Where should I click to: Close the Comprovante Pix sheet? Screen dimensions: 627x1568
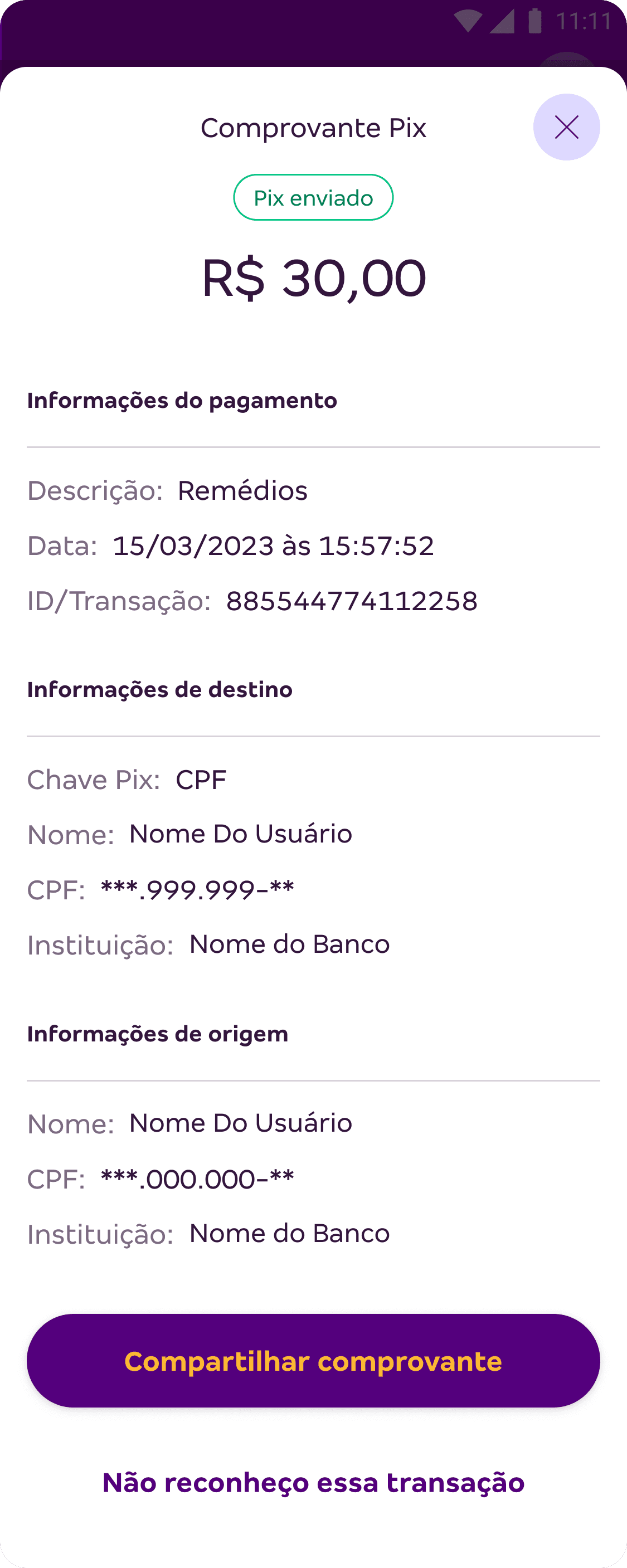point(566,127)
